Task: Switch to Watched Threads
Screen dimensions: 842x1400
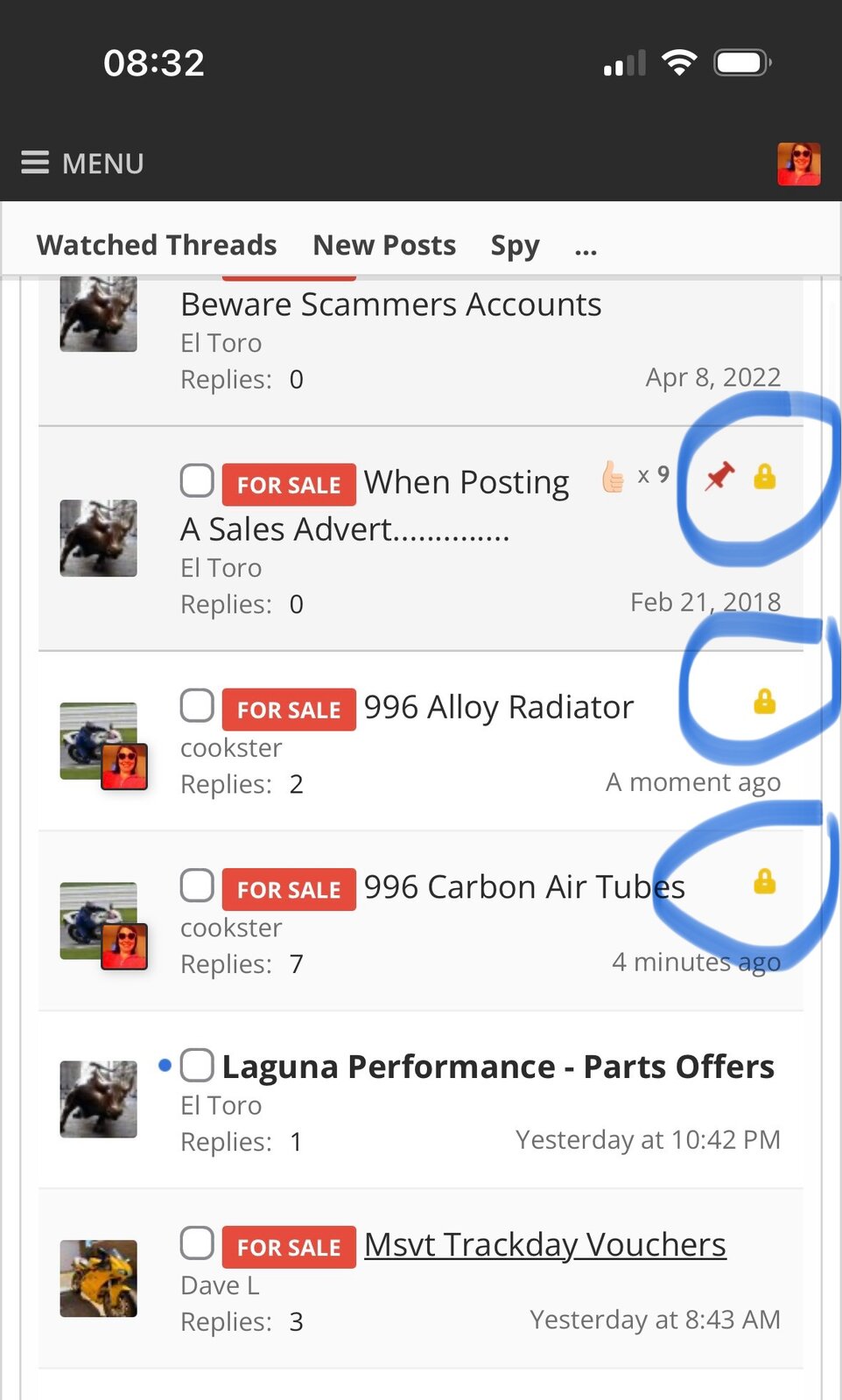Action: [x=157, y=245]
